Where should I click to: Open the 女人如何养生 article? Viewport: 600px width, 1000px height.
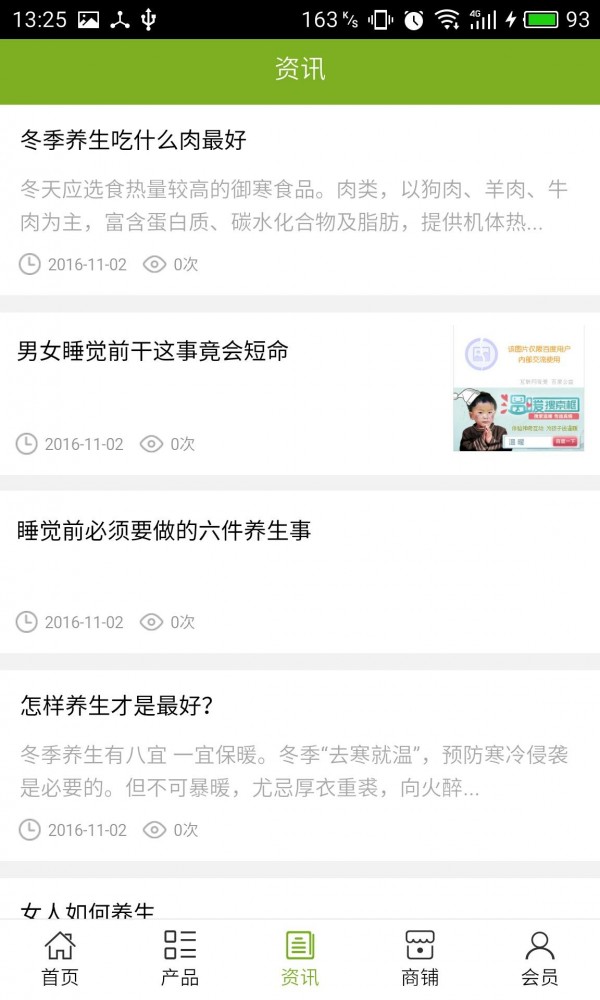pos(88,909)
